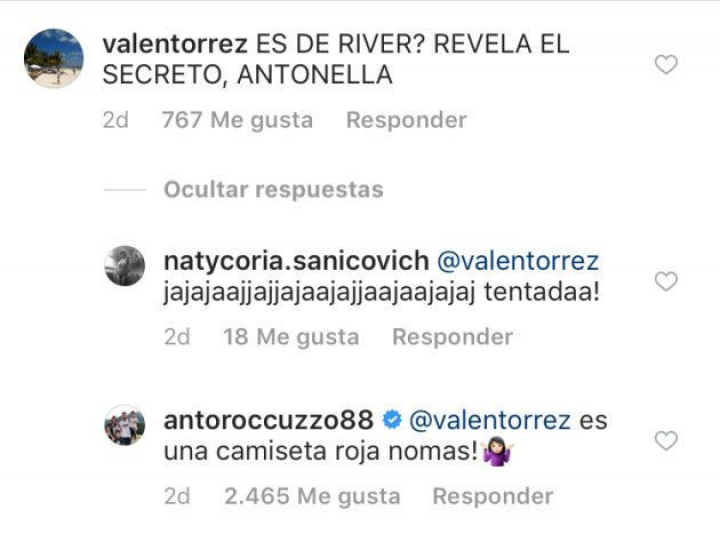Reply to valentorrez's comment
This screenshot has height=550, width=720.
(x=406, y=120)
